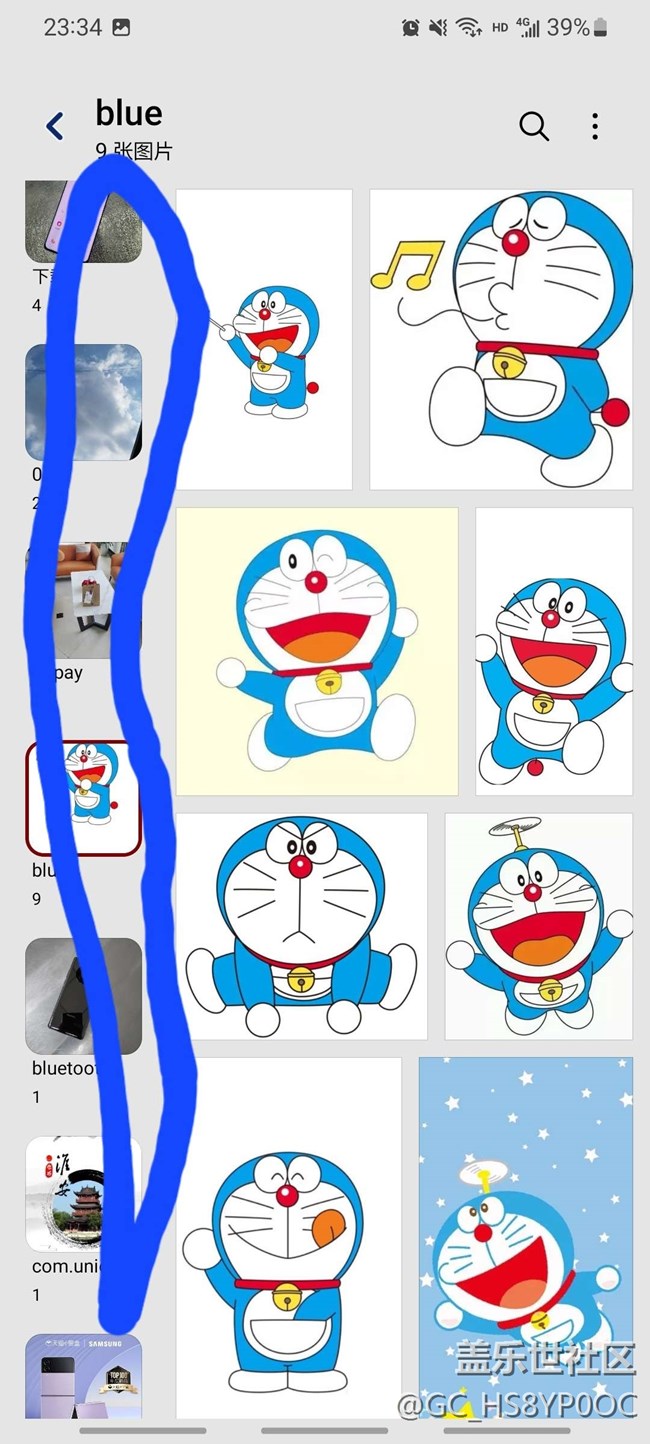Image resolution: width=650 pixels, height=1444 pixels.
Task: View the winking Doraemon on yellow background
Action: coord(316,651)
